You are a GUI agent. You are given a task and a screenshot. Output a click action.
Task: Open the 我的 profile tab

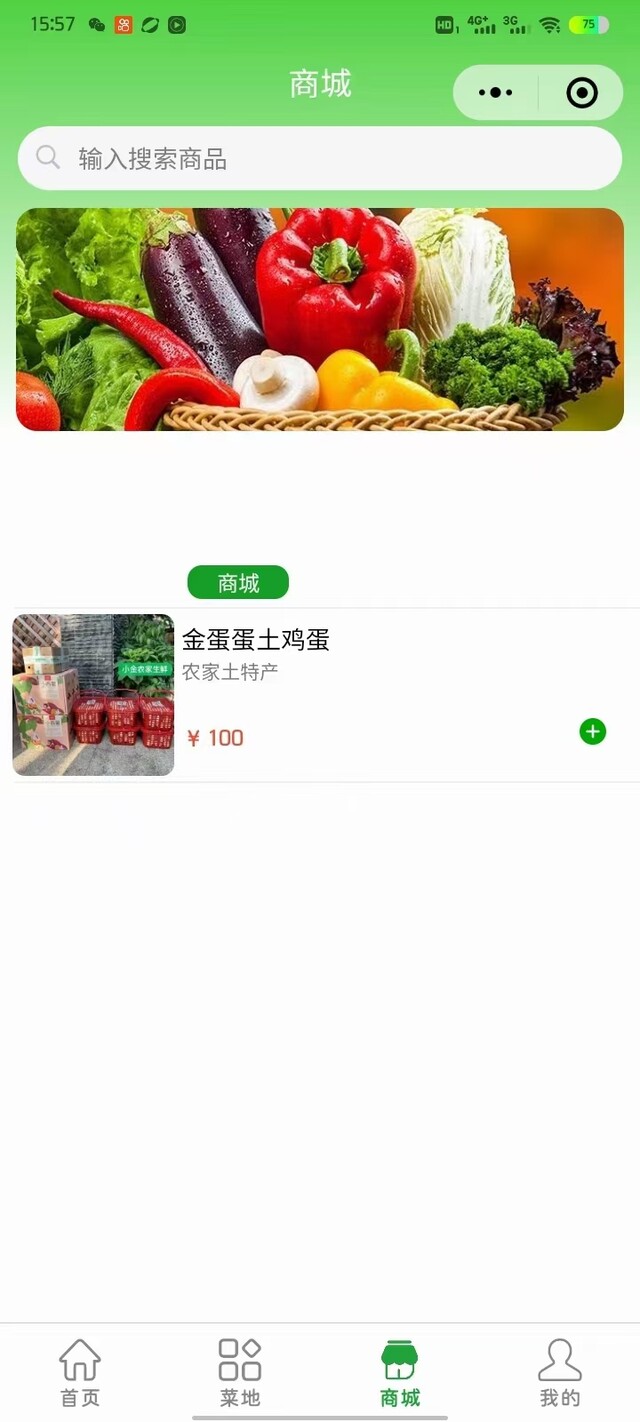coord(560,1372)
